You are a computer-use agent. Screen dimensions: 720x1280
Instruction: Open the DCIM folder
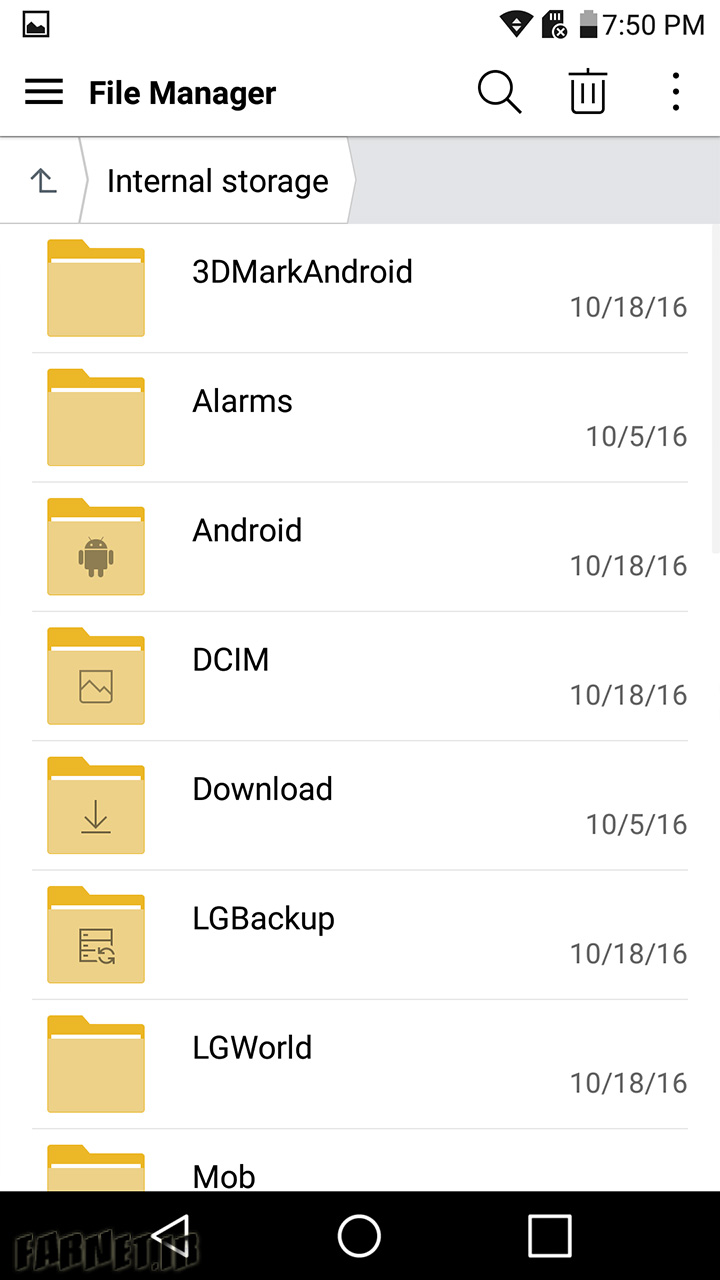(x=360, y=675)
